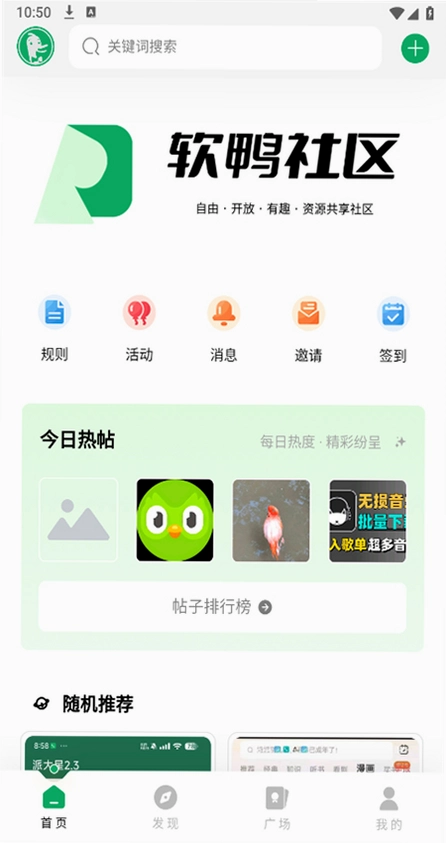Open the 无损音乐 hot post

368,520
